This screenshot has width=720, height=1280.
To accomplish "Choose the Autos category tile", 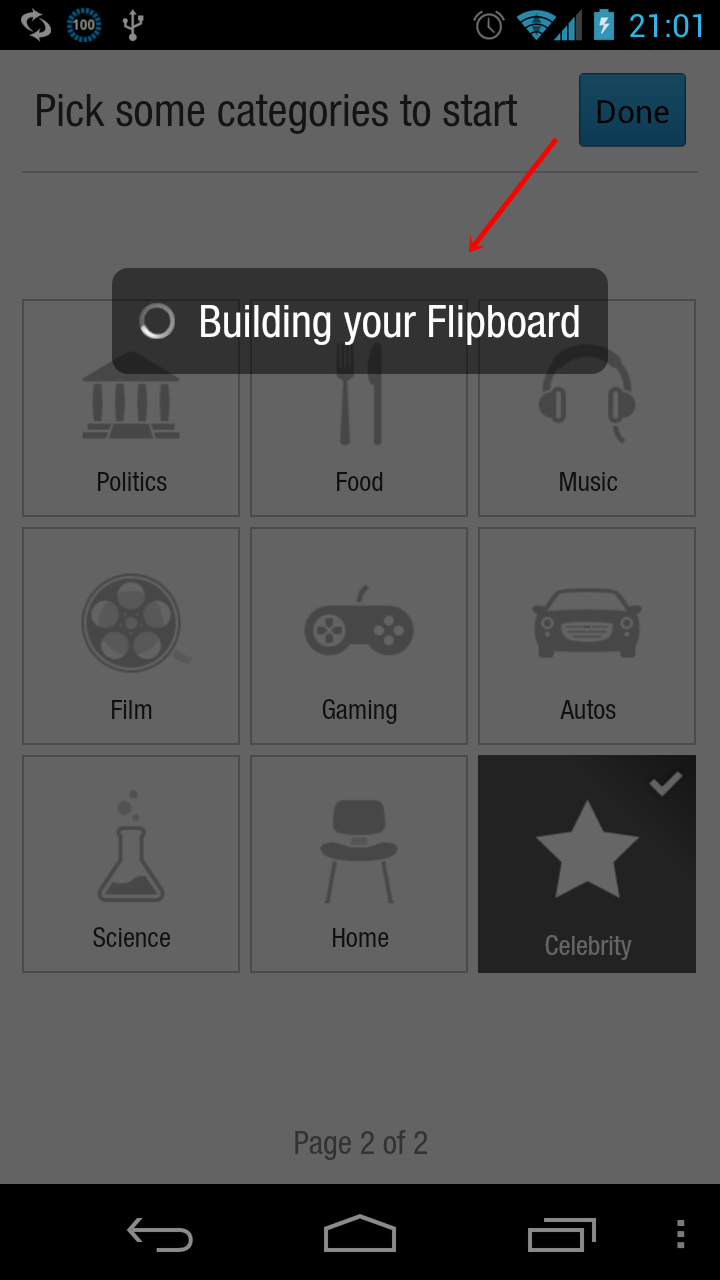I will pos(587,636).
